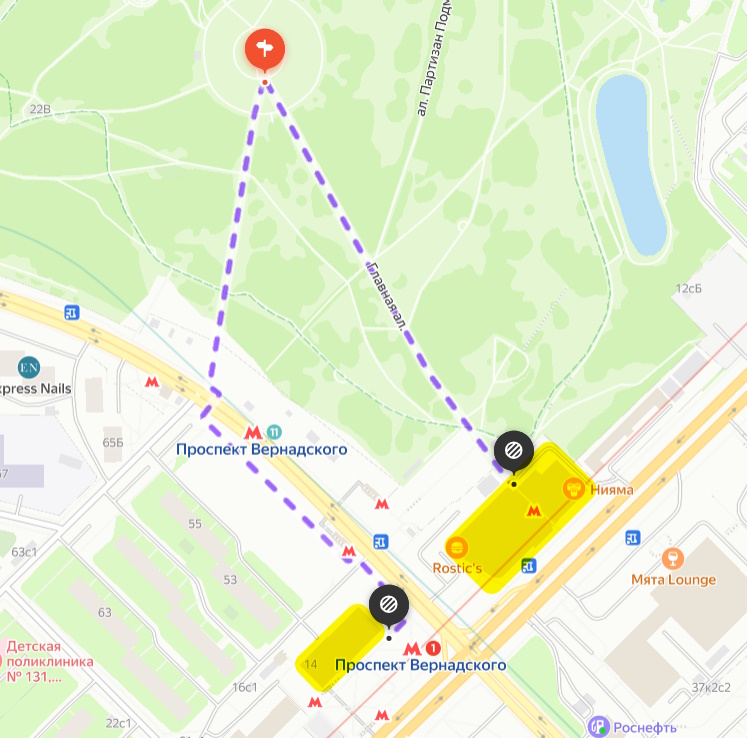Image resolution: width=747 pixels, height=738 pixels.
Task: Select Проспект Вернадского metro station, line 11
Action: click(262, 433)
